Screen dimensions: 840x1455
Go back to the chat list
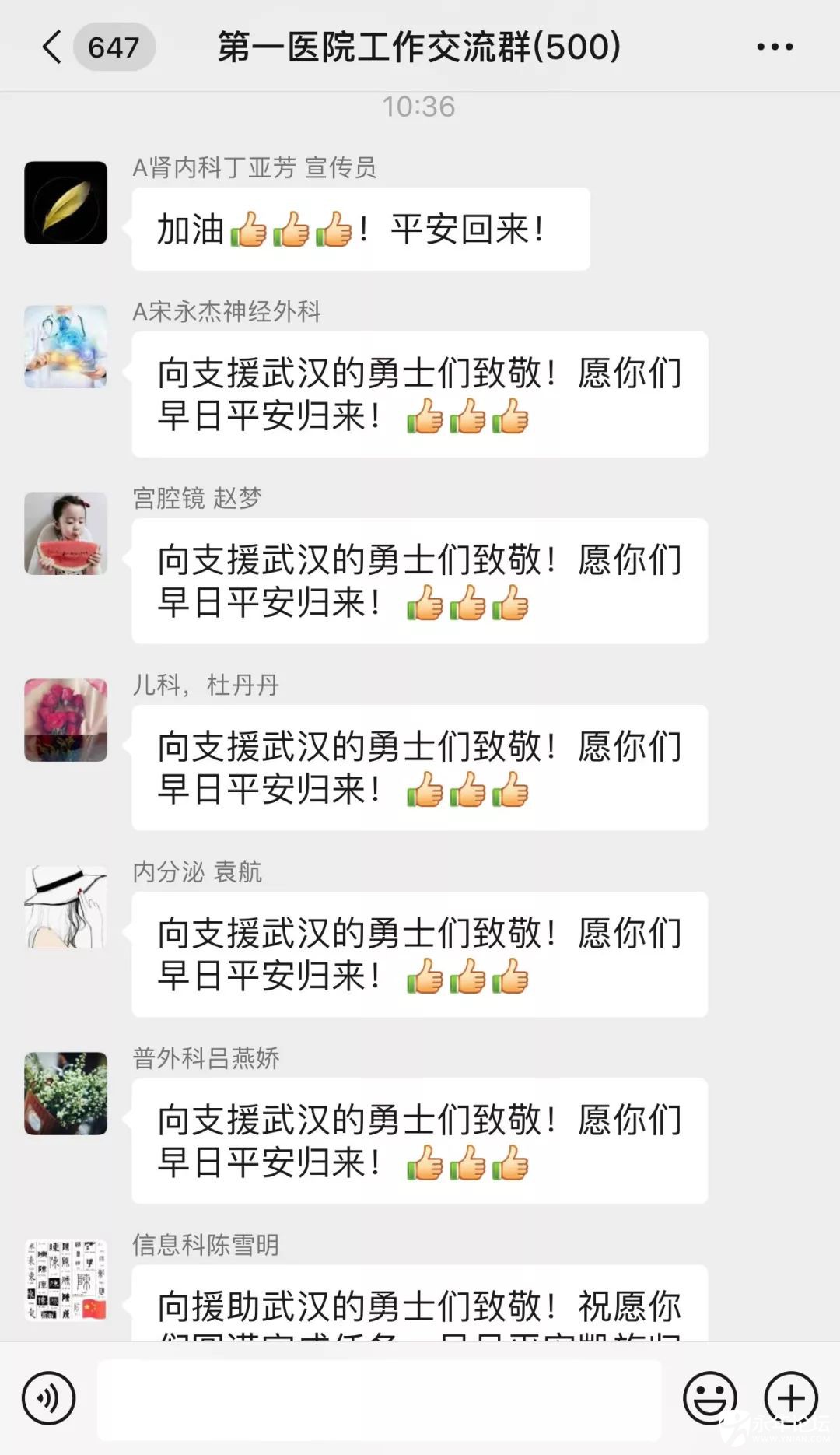53,47
